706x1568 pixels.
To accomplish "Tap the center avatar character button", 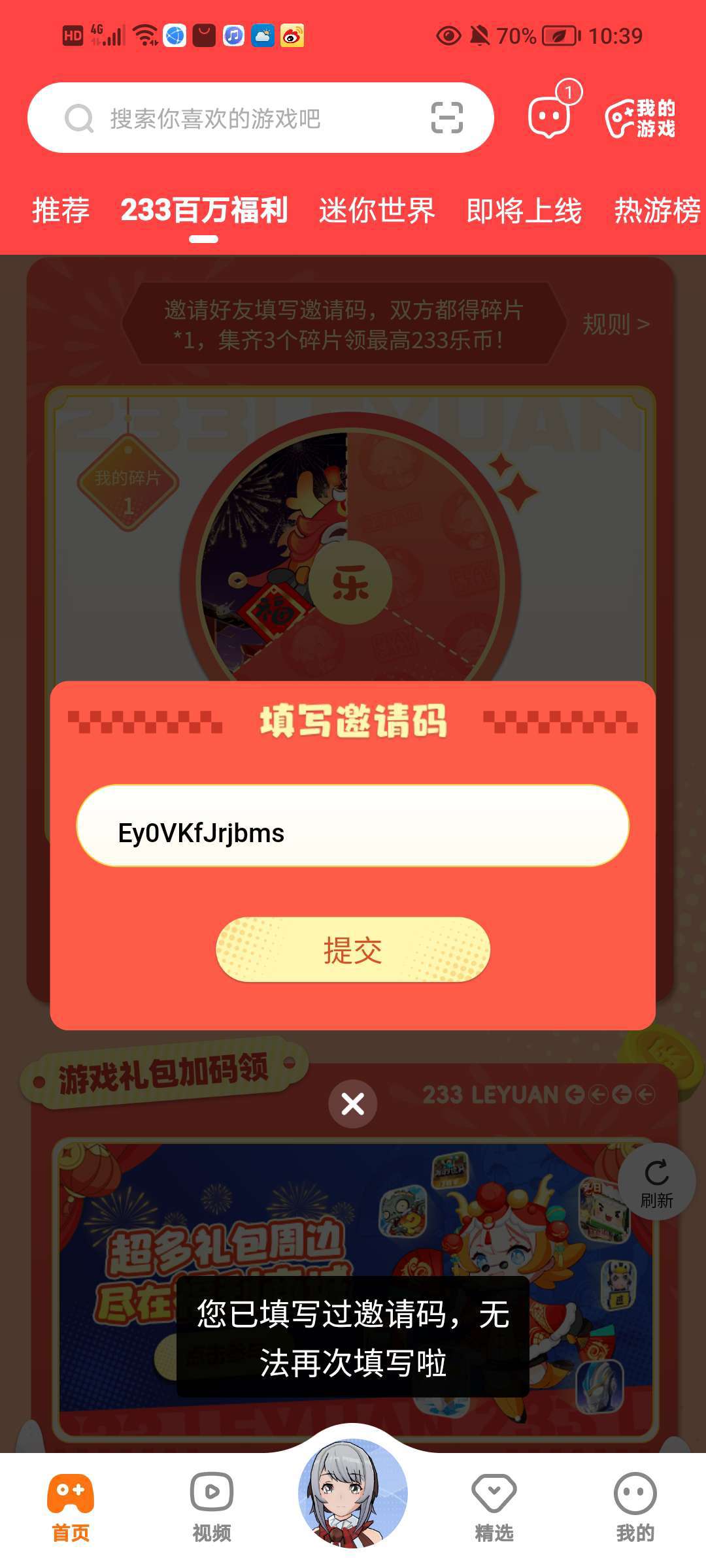I will pos(353,1493).
